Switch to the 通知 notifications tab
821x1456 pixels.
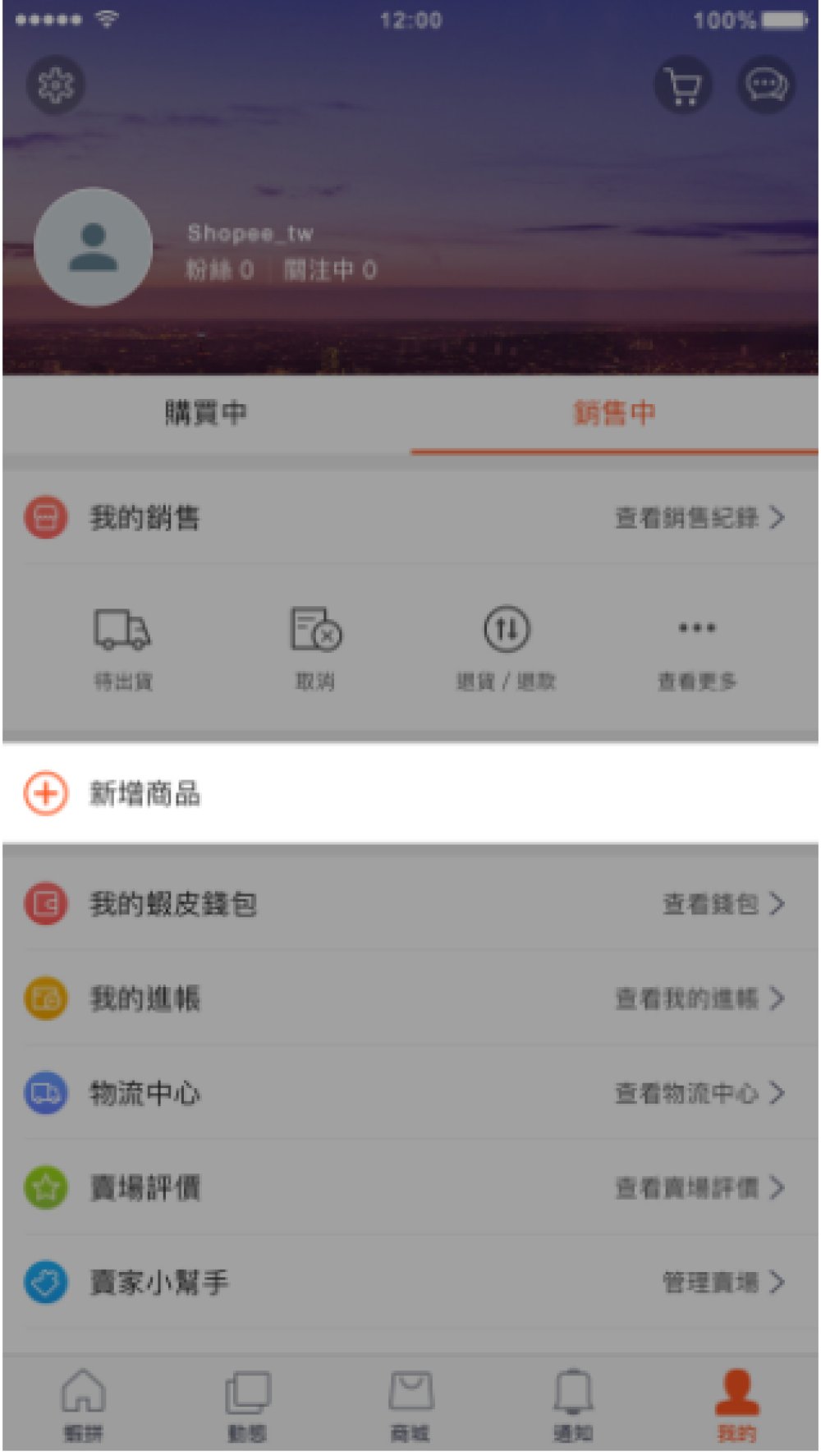click(x=573, y=1405)
